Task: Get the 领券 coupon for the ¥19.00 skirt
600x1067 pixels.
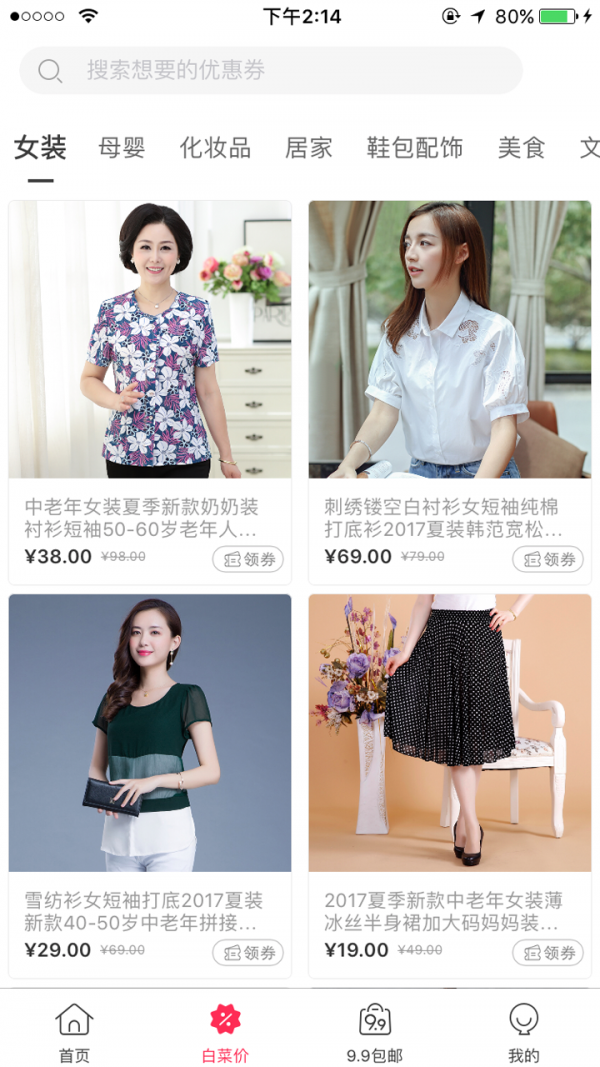Action: pos(548,952)
